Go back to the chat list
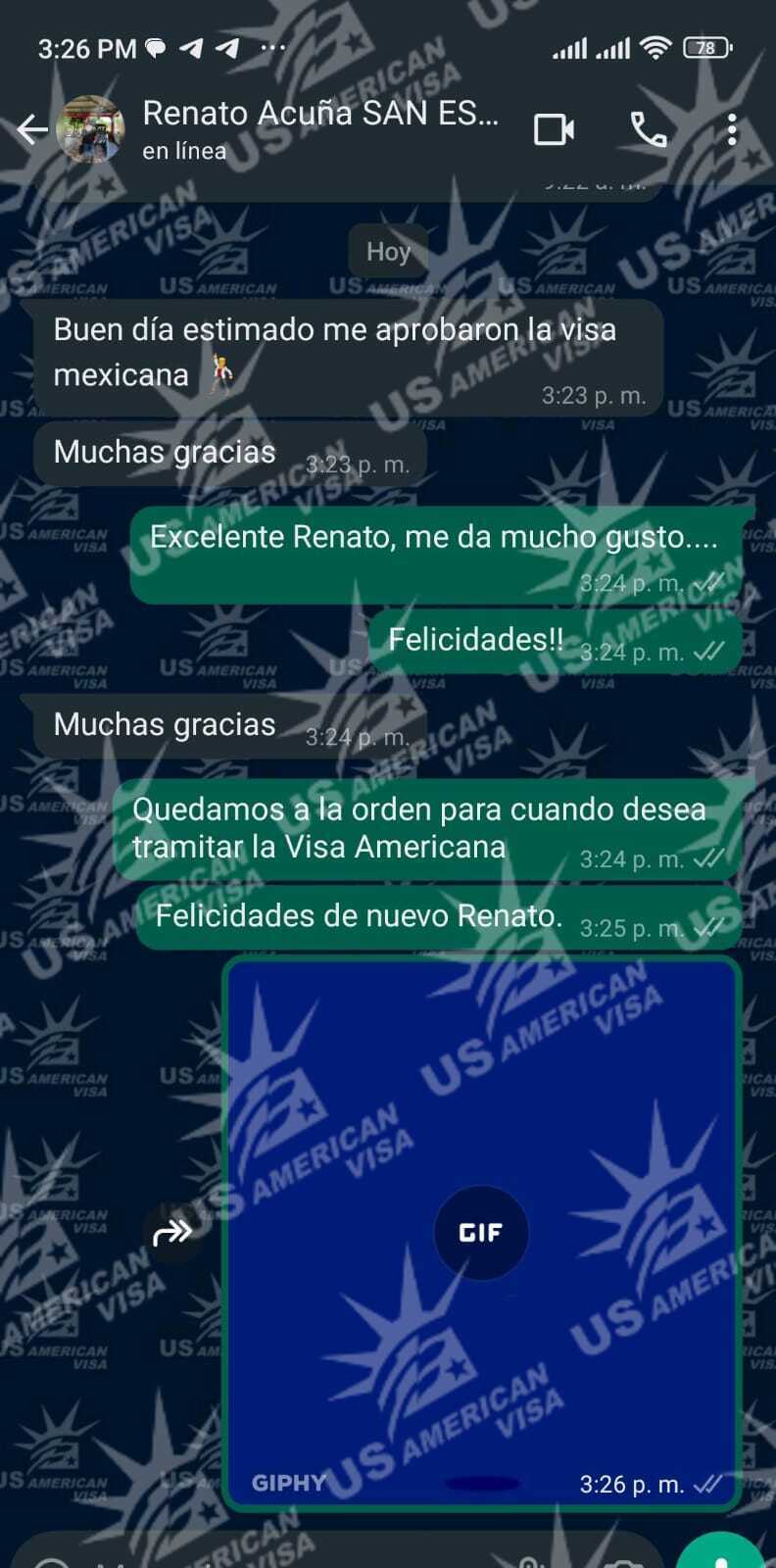Viewport: 776px width, 1568px height. 31,129
